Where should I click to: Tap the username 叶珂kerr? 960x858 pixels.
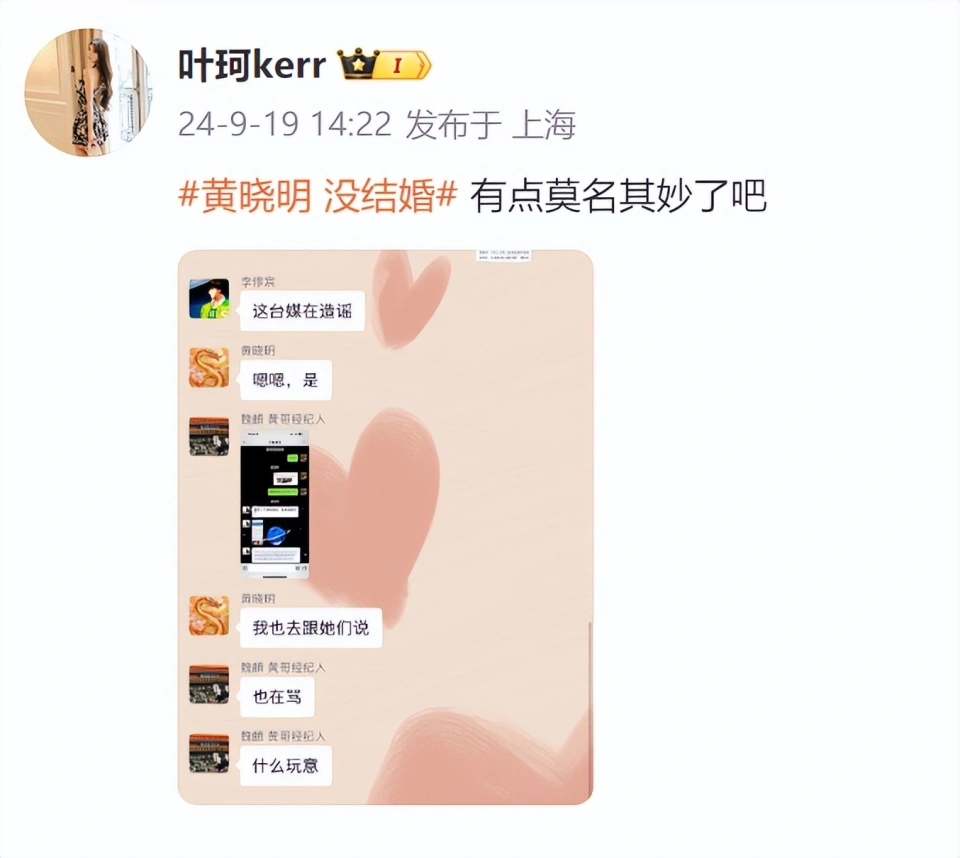coord(252,66)
